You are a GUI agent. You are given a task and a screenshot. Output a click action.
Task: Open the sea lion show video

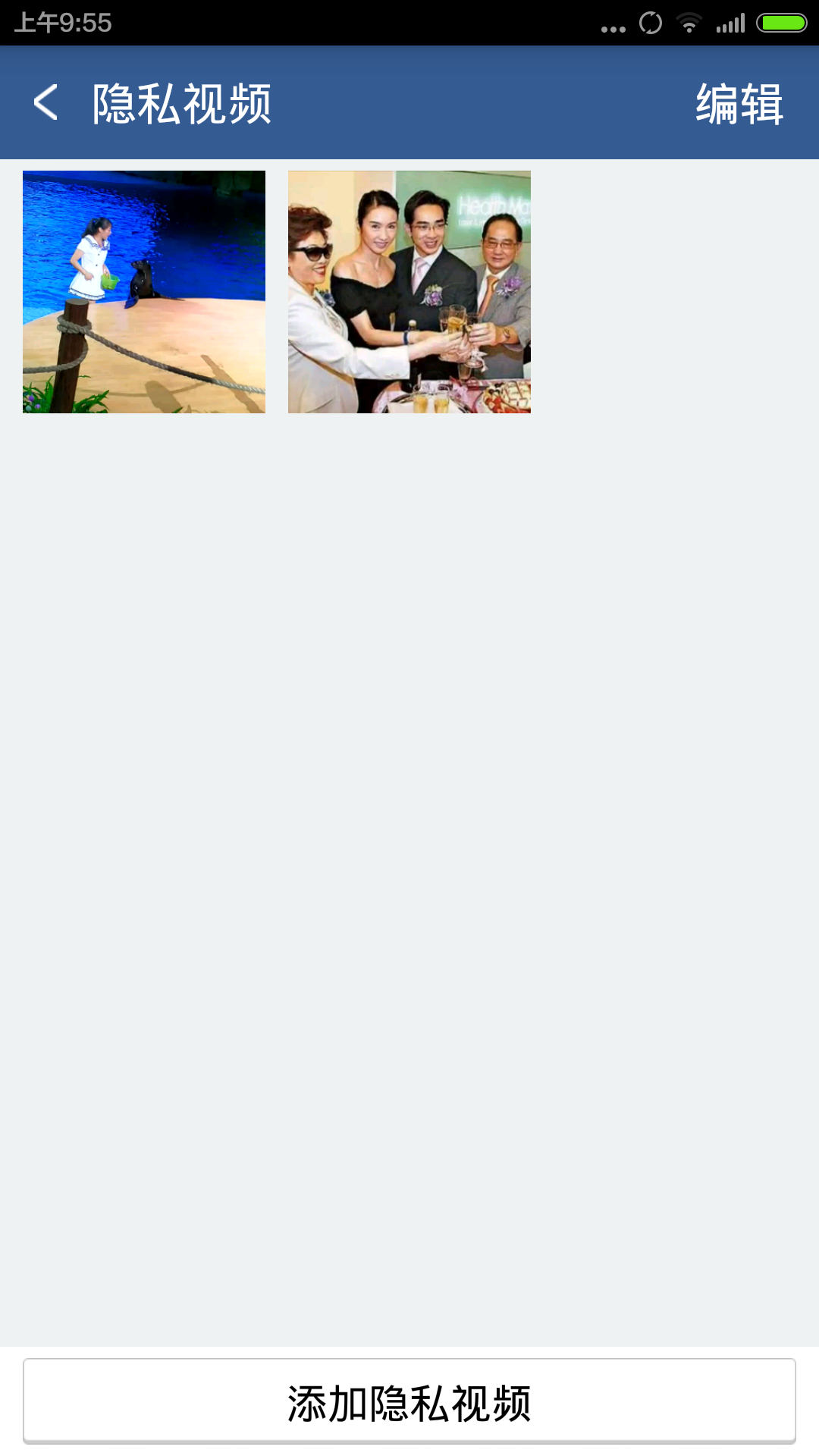[x=144, y=292]
